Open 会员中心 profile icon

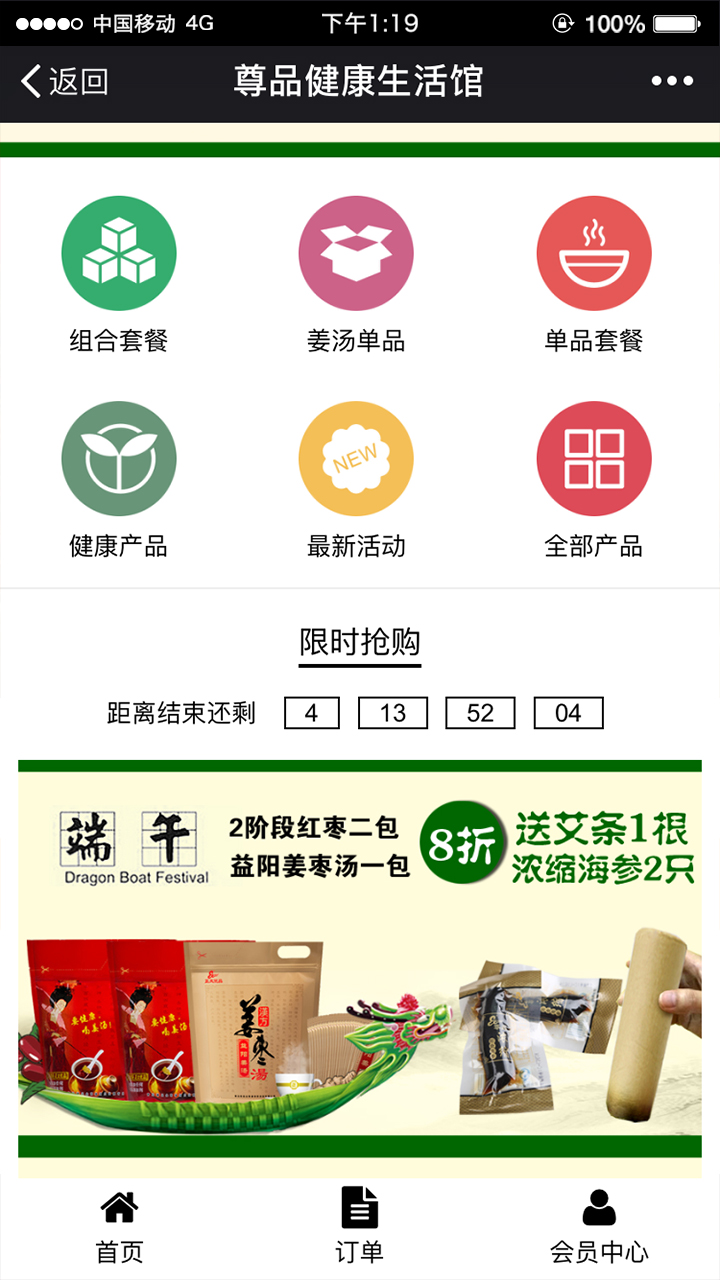tap(599, 1207)
